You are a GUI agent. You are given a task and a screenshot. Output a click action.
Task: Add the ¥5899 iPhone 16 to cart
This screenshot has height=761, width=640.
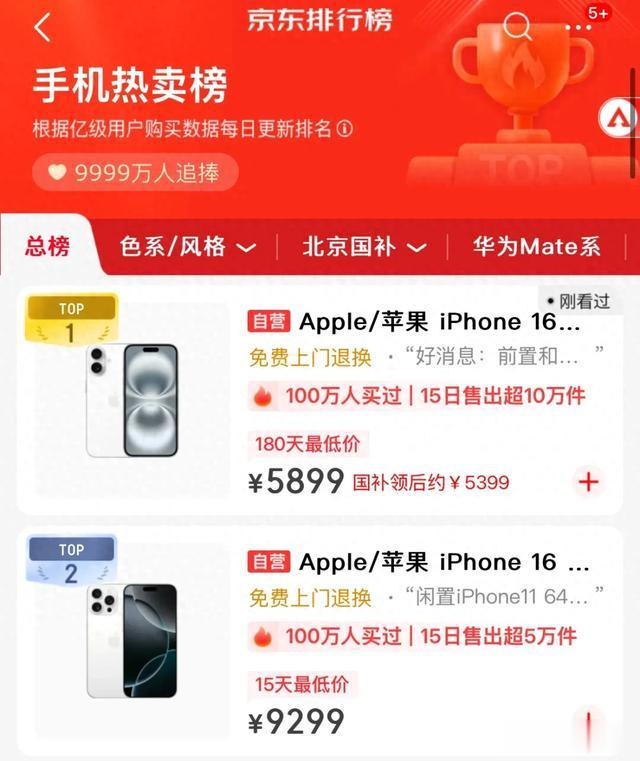[588, 481]
